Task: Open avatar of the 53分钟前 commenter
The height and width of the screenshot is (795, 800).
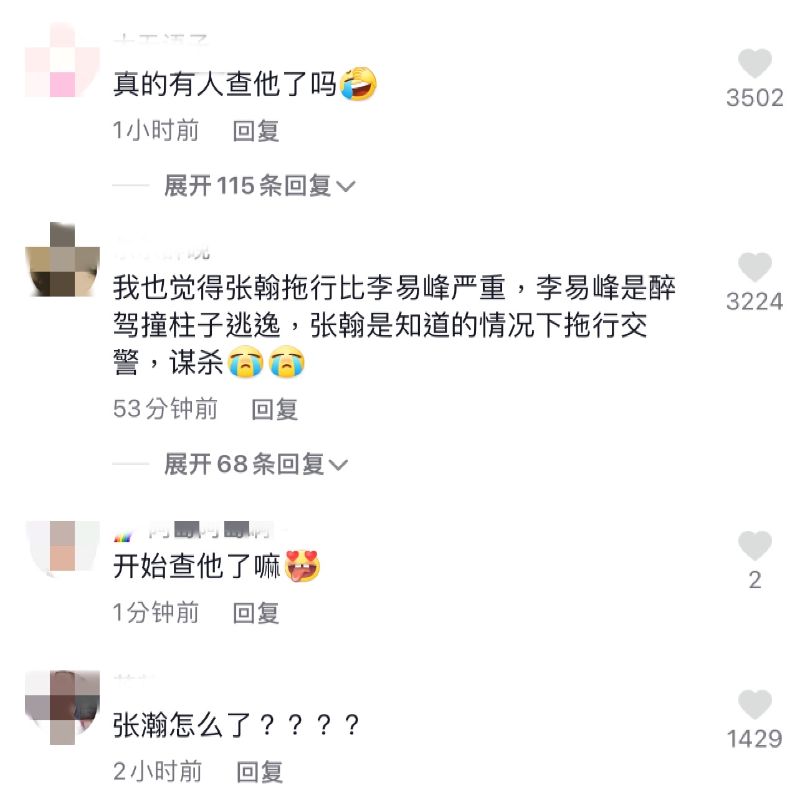Action: click(62, 260)
